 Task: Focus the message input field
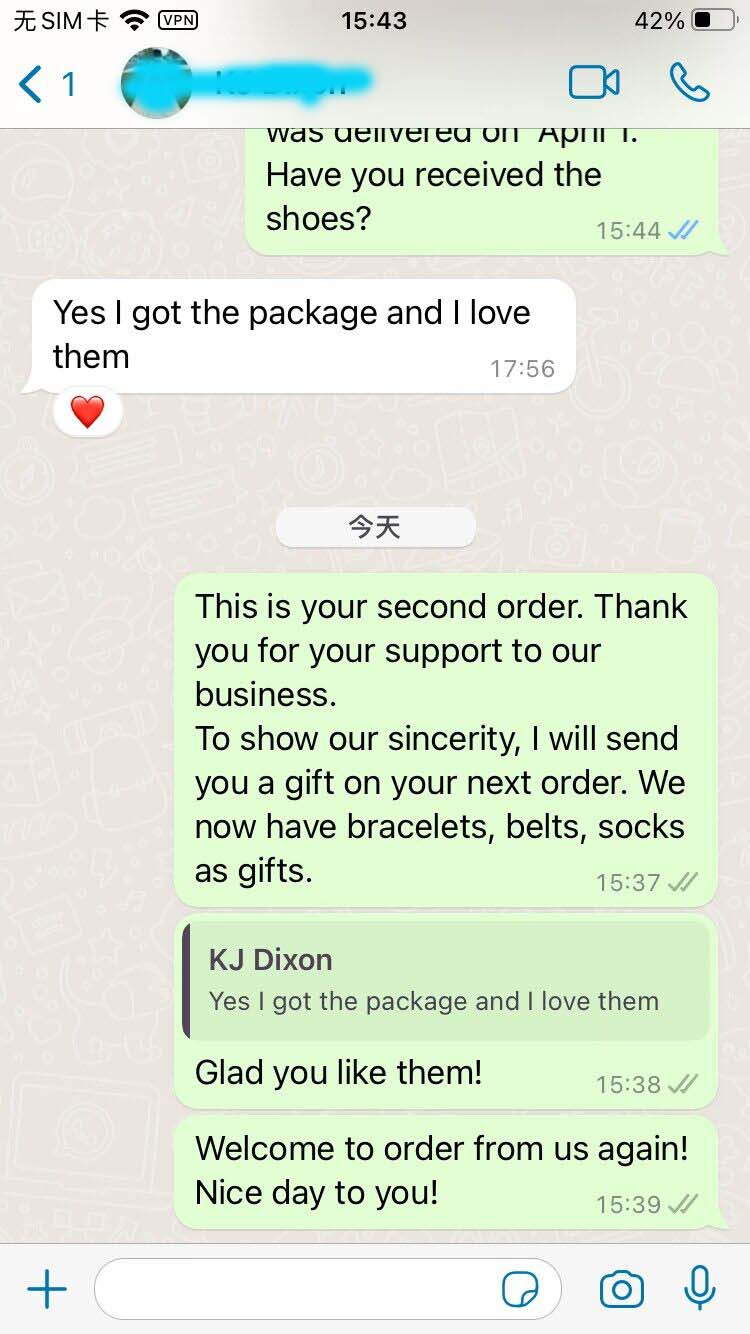[300, 1290]
